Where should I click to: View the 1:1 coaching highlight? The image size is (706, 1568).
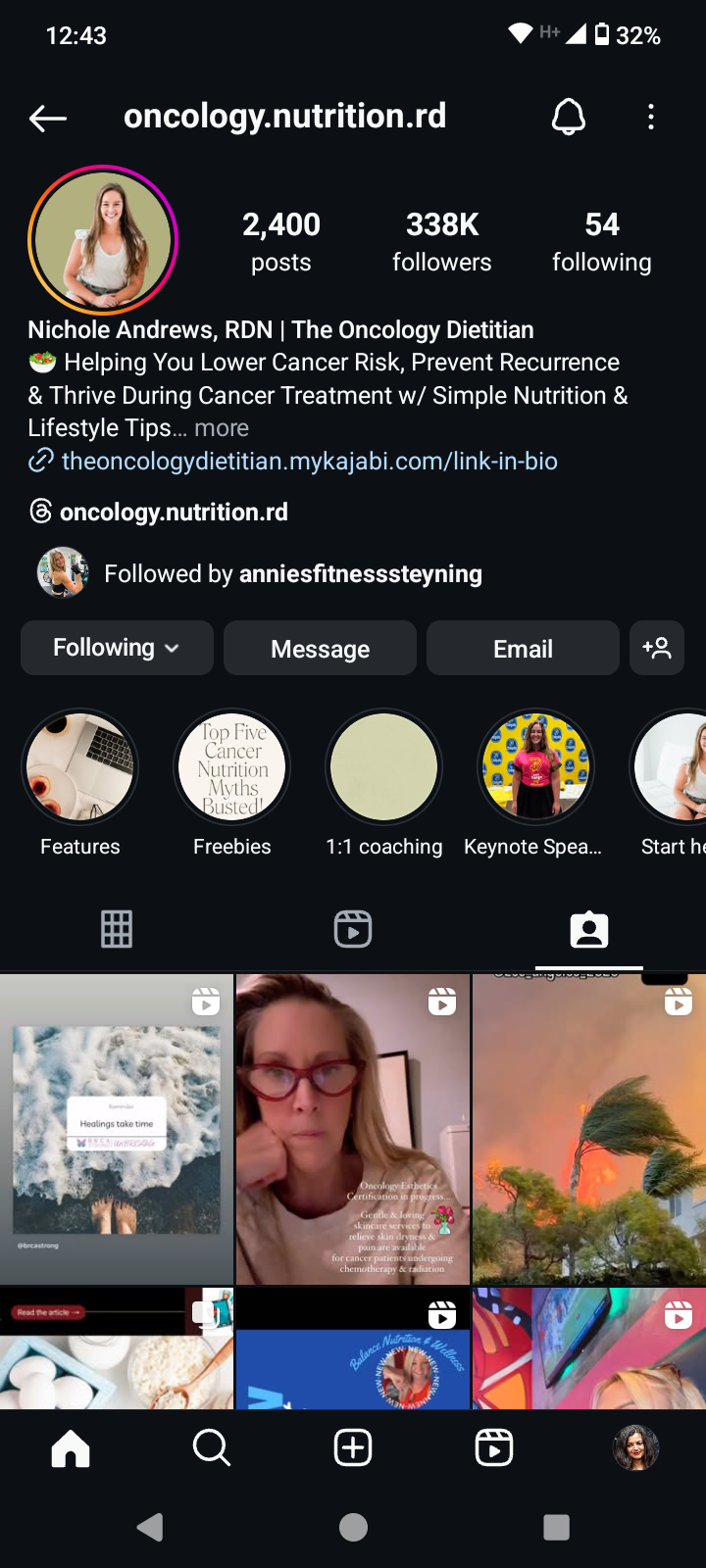[x=384, y=767]
